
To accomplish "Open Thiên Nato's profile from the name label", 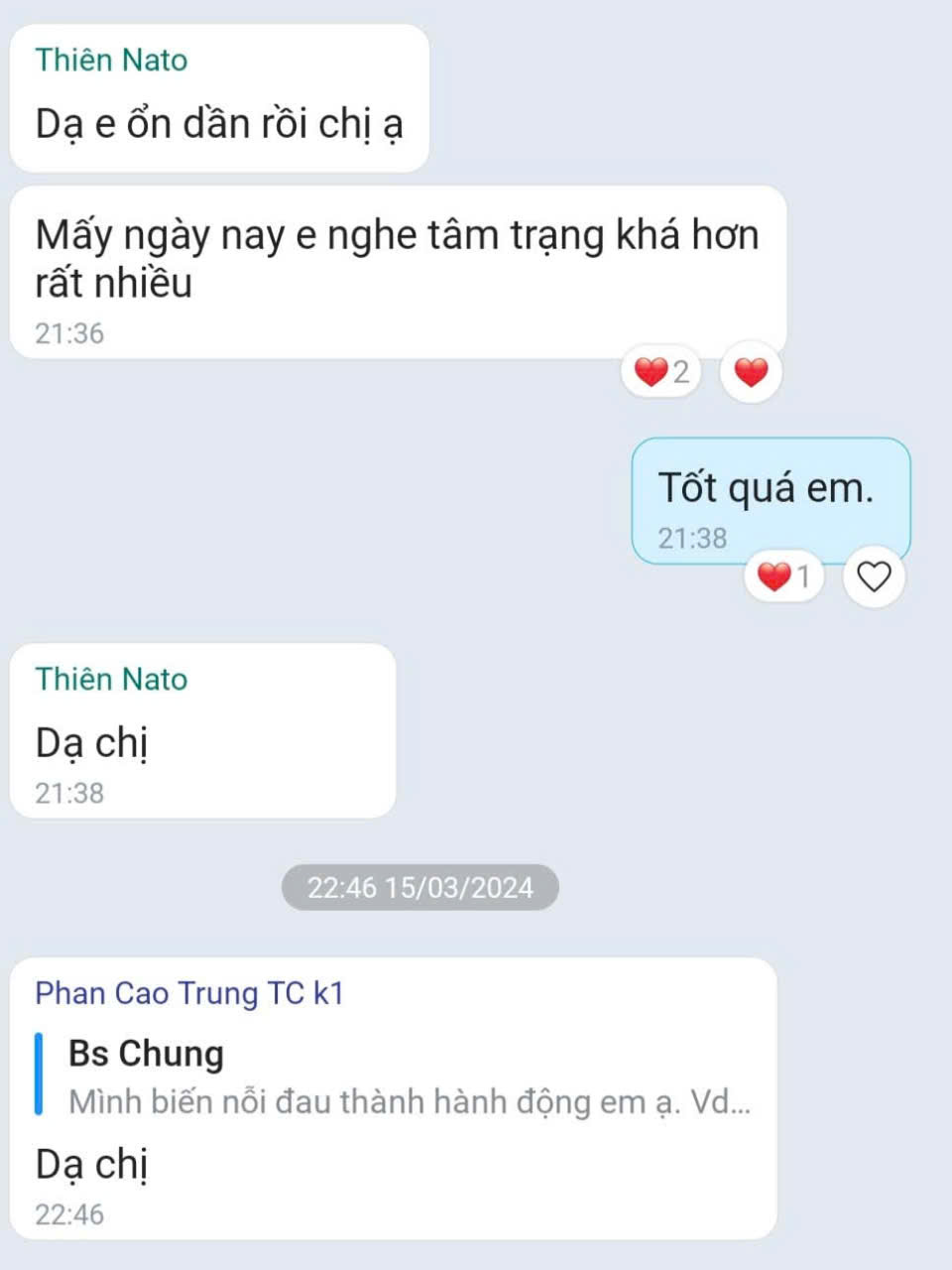I will pos(112,60).
